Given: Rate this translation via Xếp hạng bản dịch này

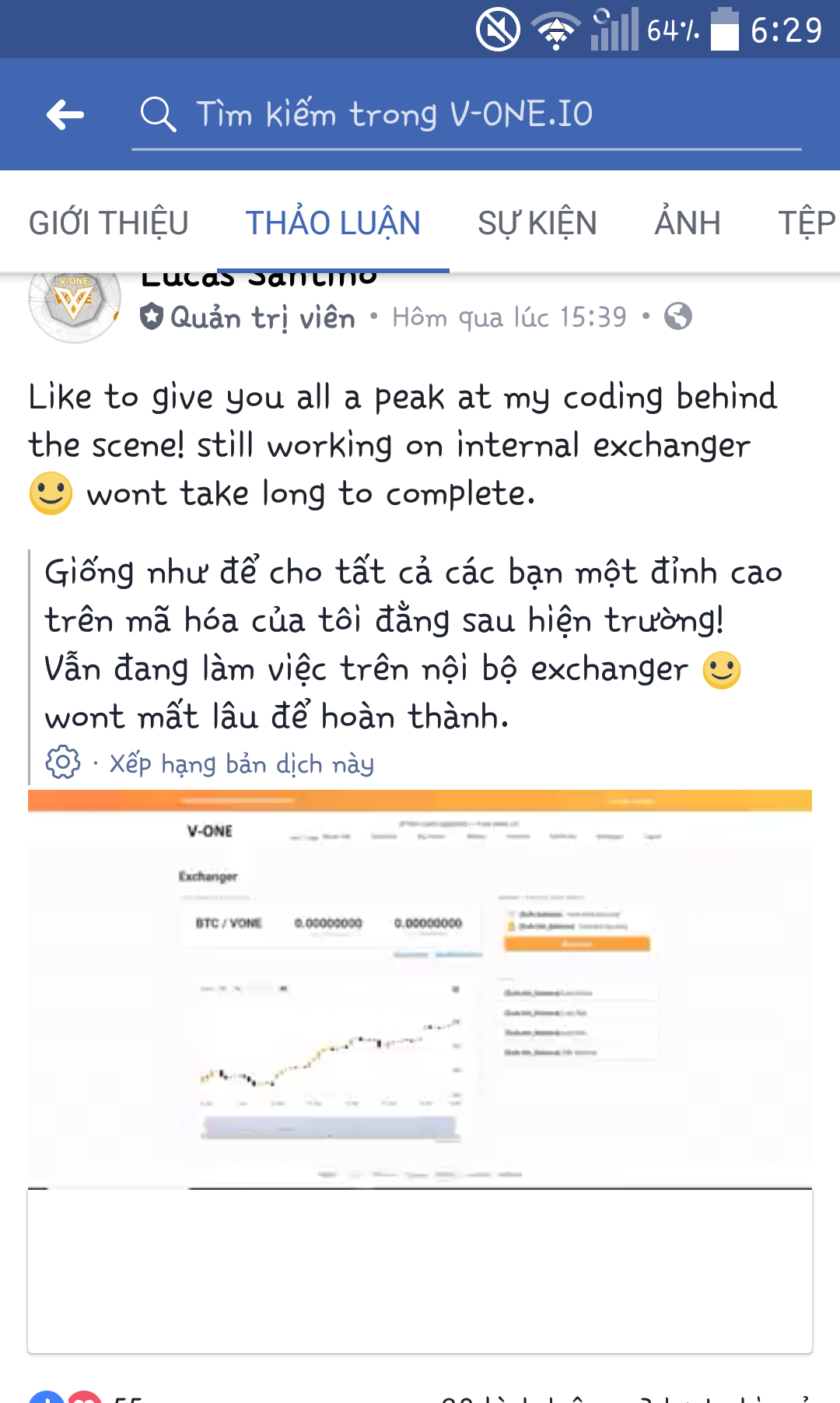Looking at the screenshot, I should (x=241, y=764).
